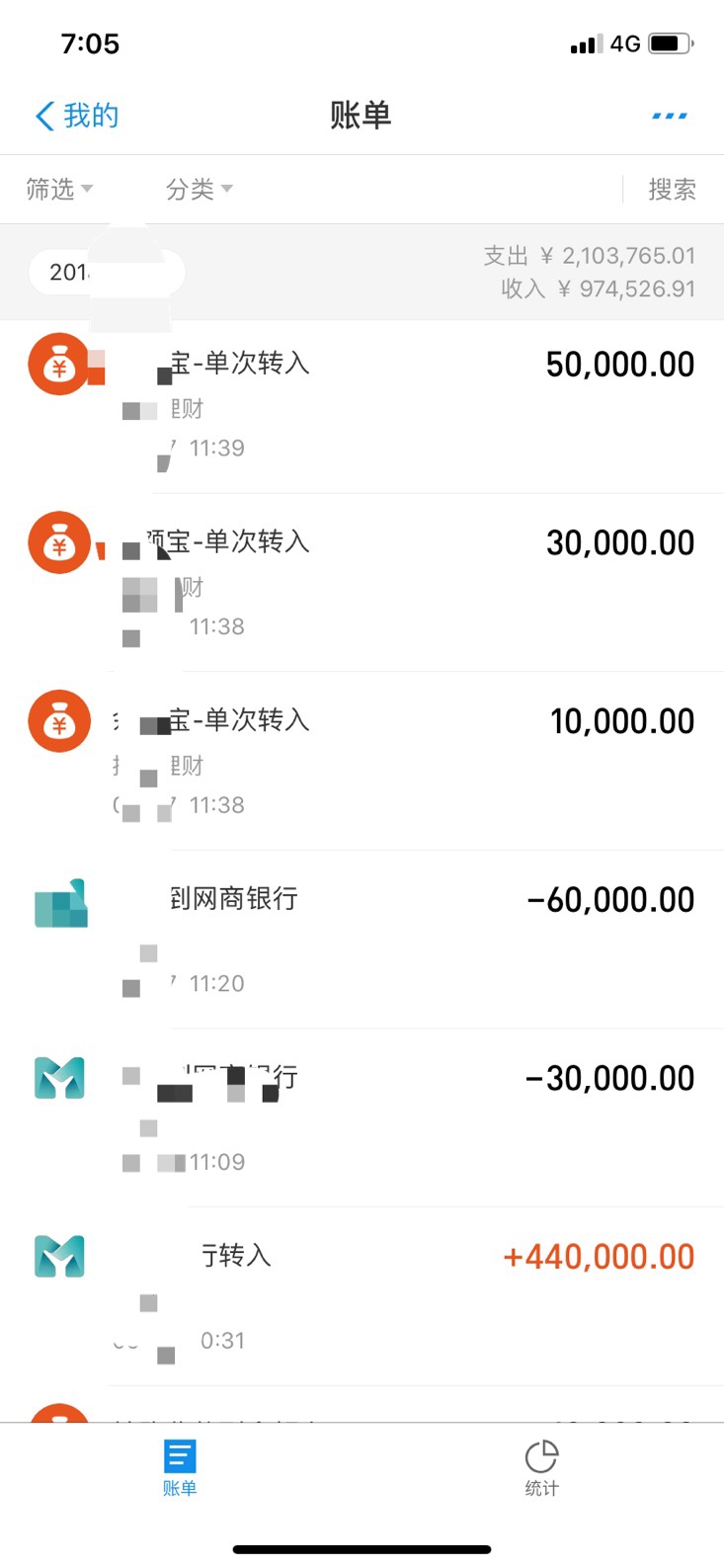Open the 10,000.00 单次转入 transaction
This screenshot has width=724, height=1568.
point(362,761)
